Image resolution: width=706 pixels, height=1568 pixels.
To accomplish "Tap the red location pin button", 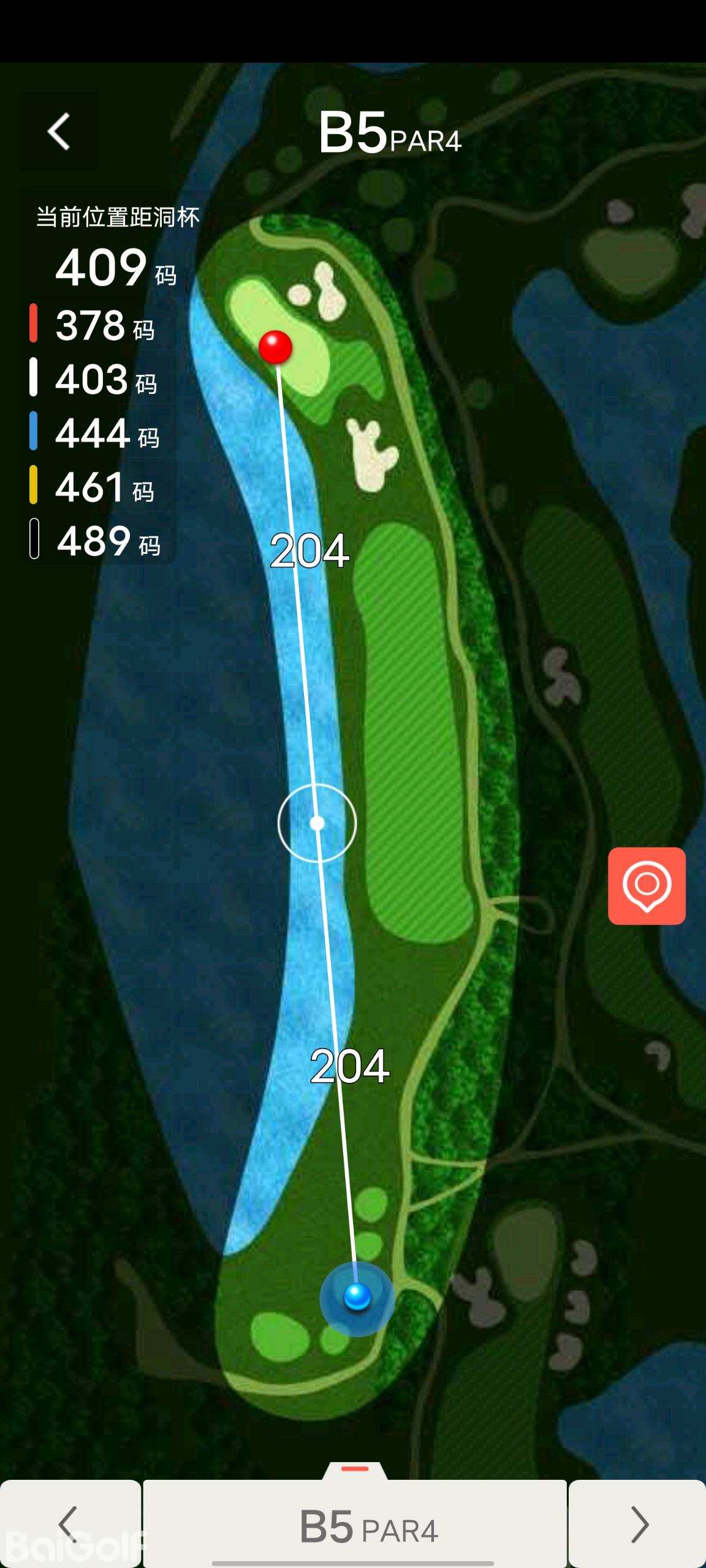I will coord(647,886).
